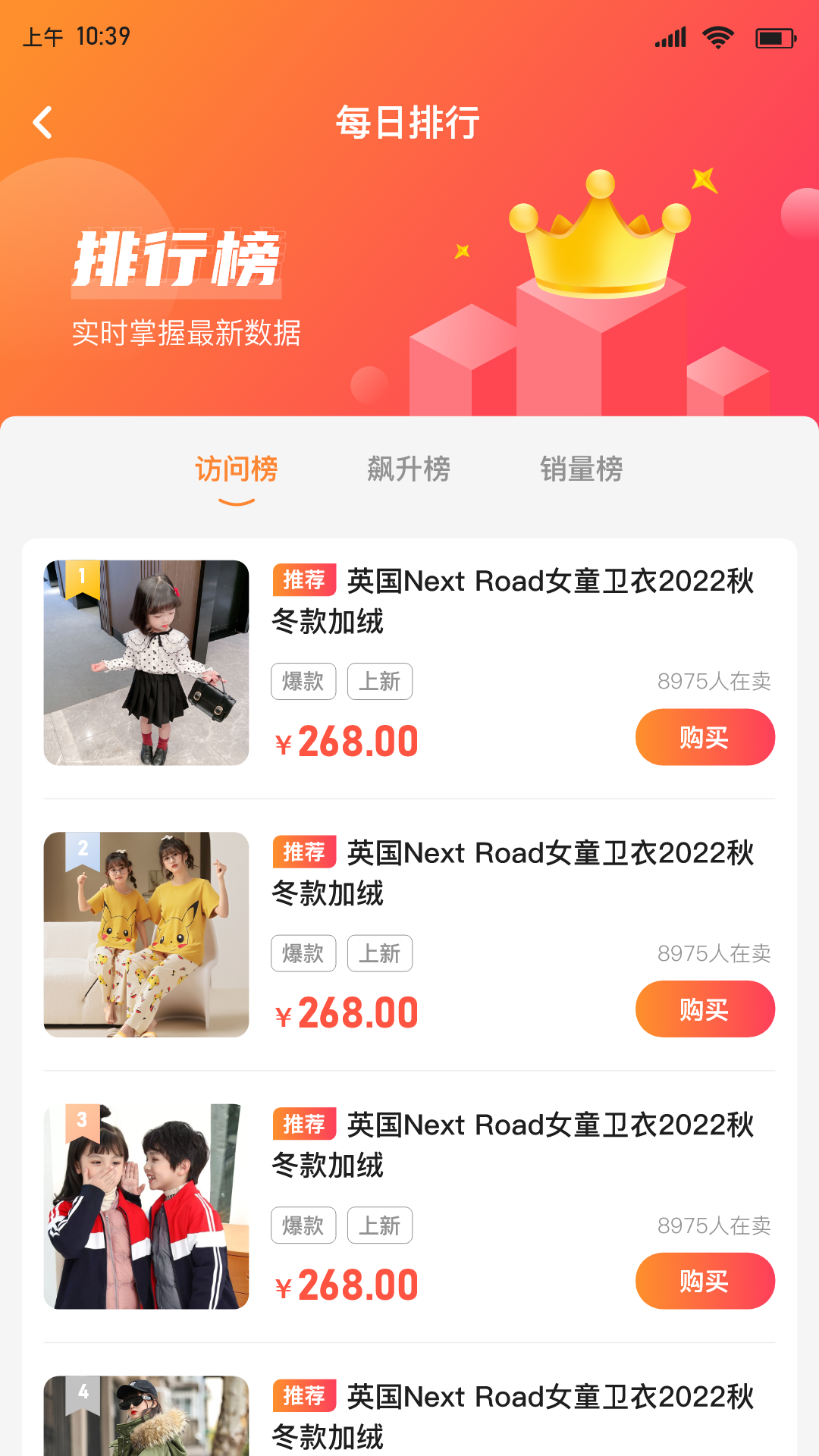819x1456 pixels.
Task: Go back from the 每日排行 page
Action: point(43,122)
